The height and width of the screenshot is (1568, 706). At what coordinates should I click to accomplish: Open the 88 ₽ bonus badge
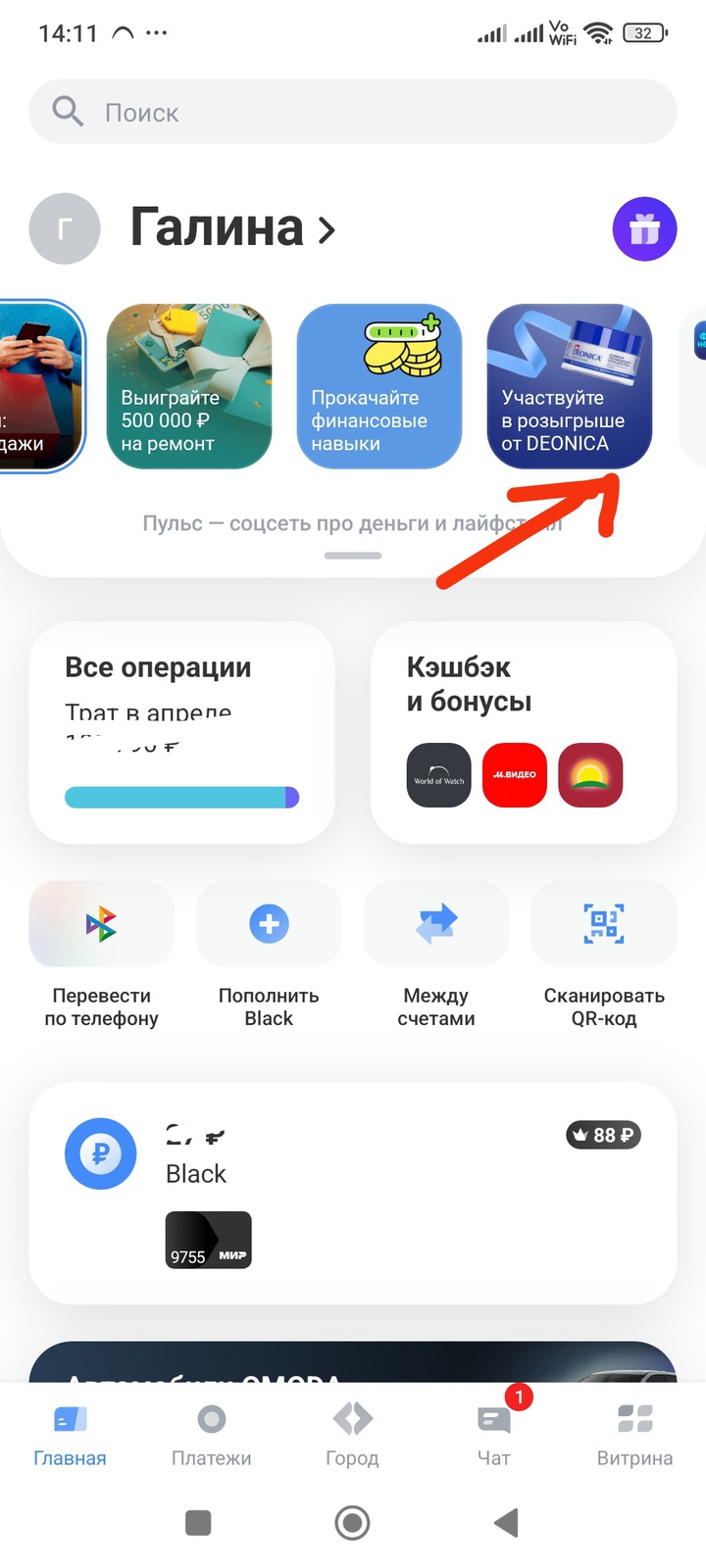click(604, 1135)
